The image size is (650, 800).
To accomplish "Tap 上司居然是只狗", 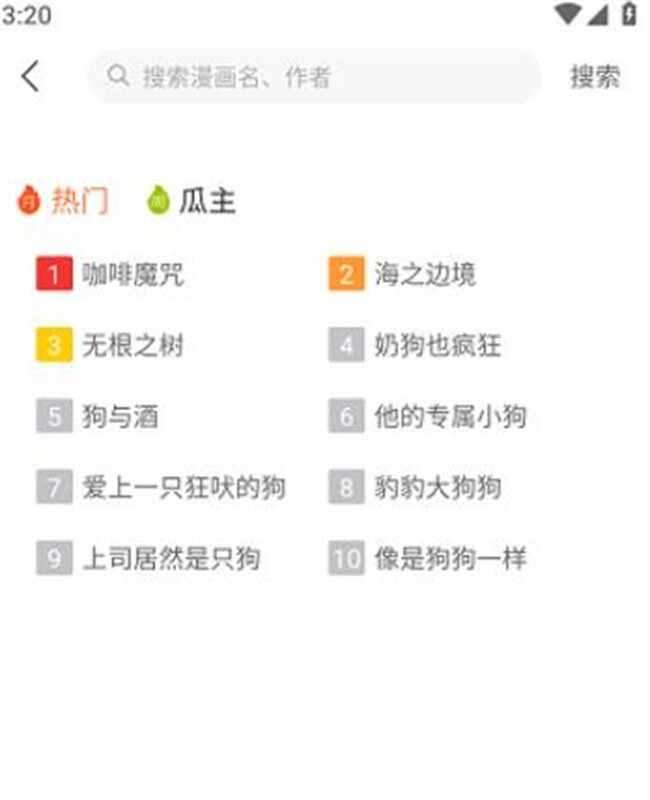I will [170, 558].
